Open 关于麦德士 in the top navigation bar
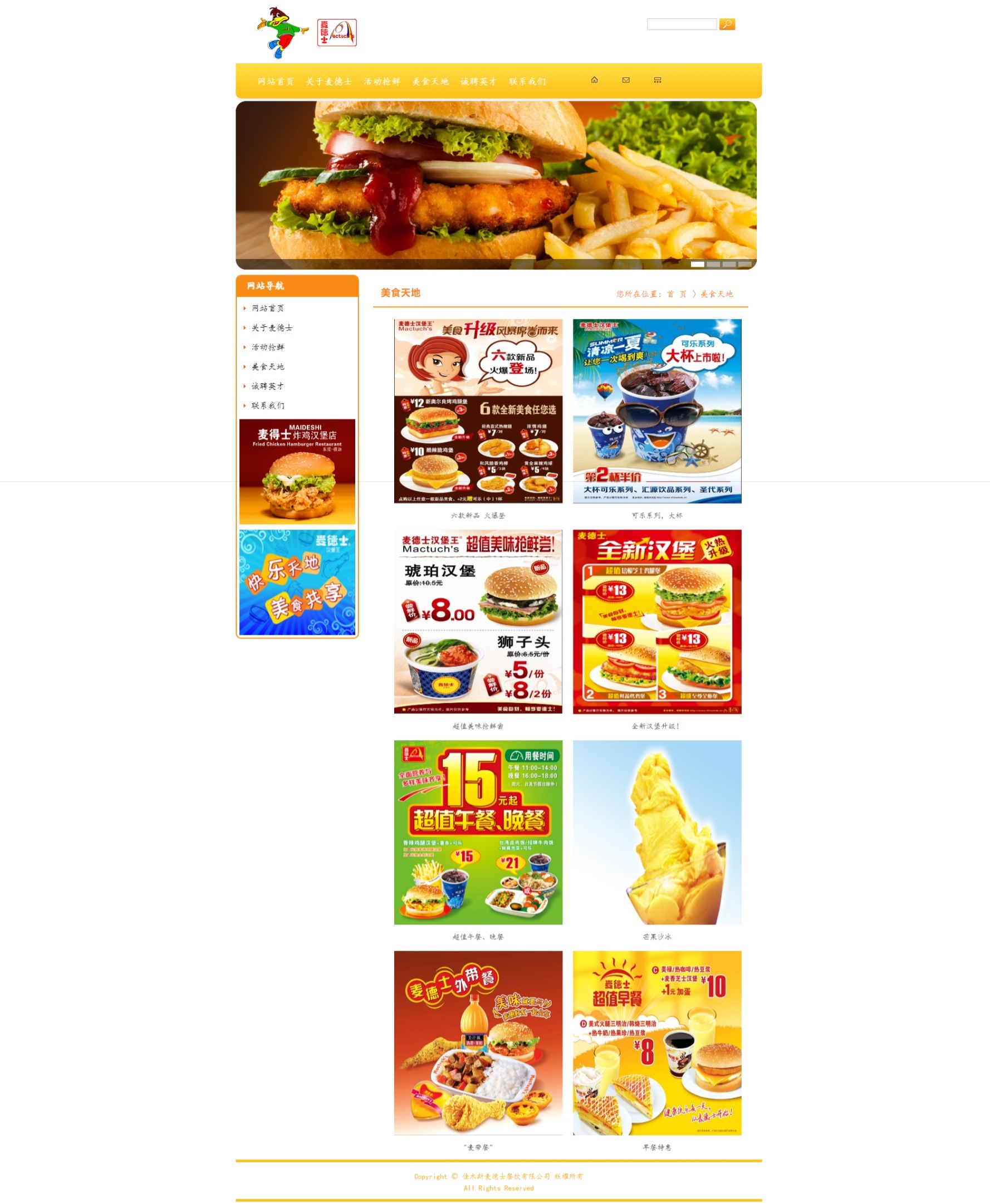This screenshot has width=990, height=1204. point(329,81)
